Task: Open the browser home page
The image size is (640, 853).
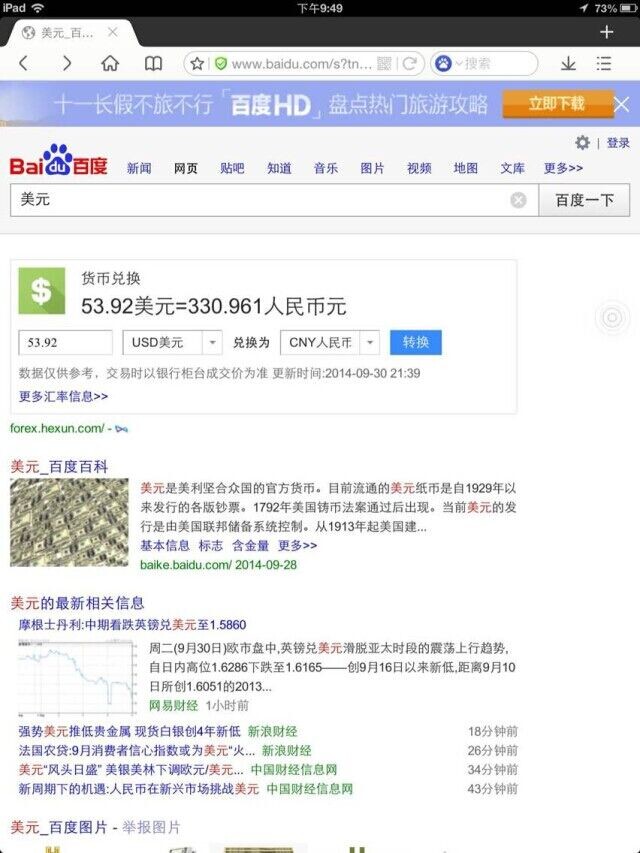Action: tap(110, 63)
